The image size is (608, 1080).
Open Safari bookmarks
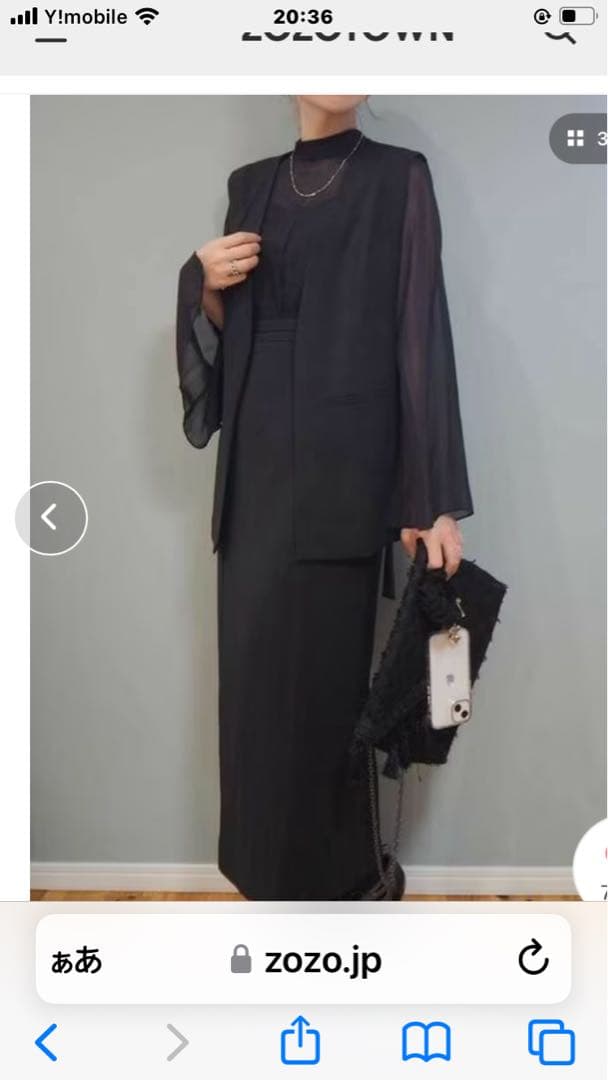(x=426, y=1043)
